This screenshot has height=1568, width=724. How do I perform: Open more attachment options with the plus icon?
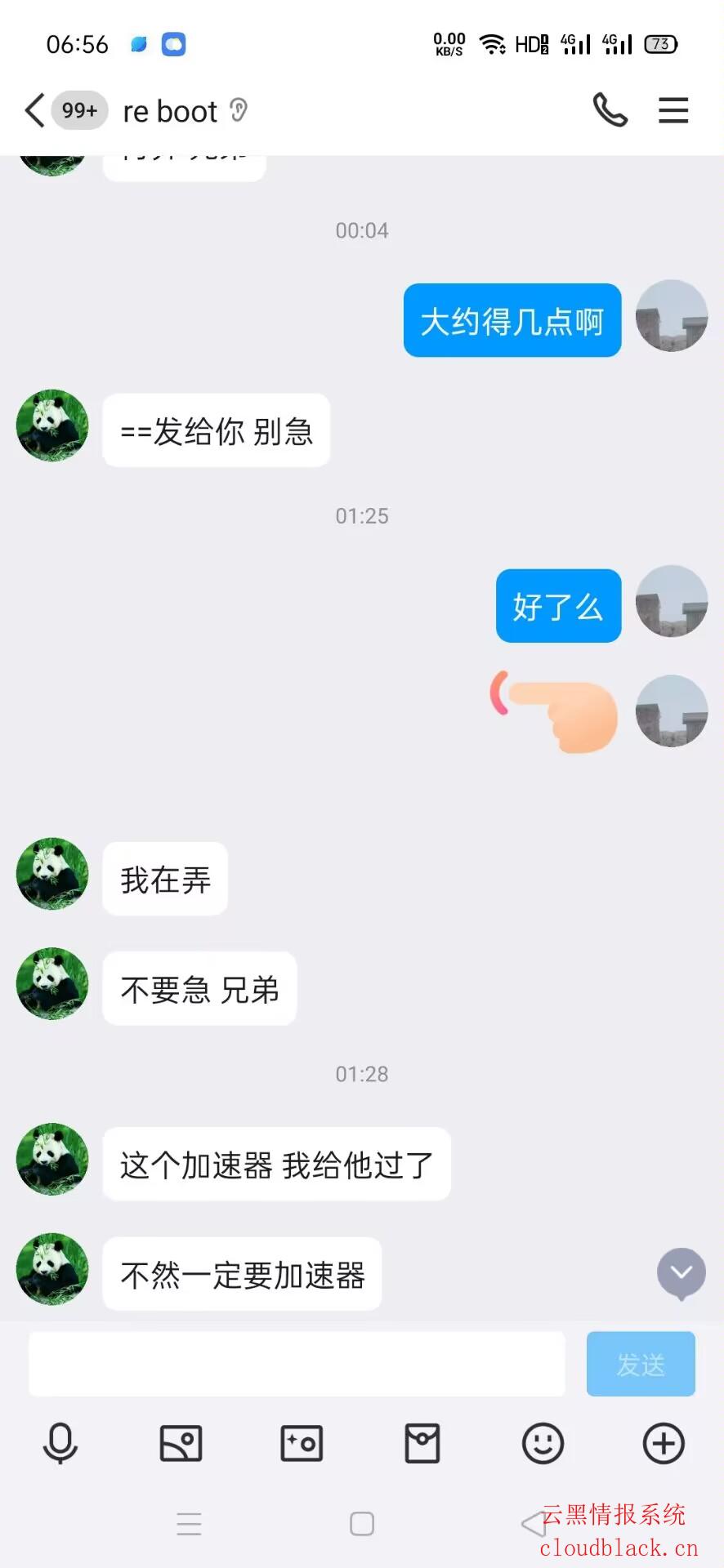pyautogui.click(x=664, y=1443)
